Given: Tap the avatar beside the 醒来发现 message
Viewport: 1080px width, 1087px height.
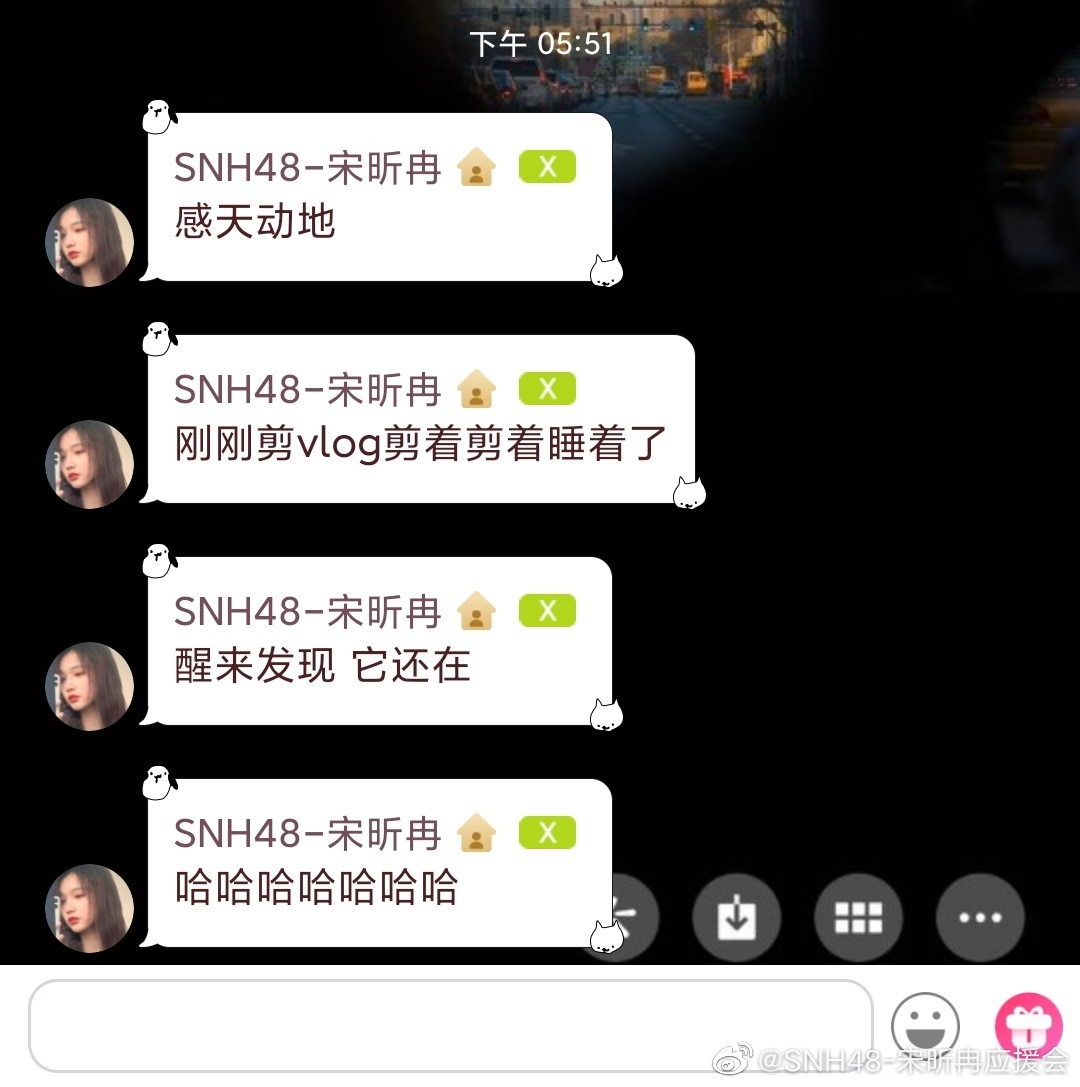Looking at the screenshot, I should [90, 686].
